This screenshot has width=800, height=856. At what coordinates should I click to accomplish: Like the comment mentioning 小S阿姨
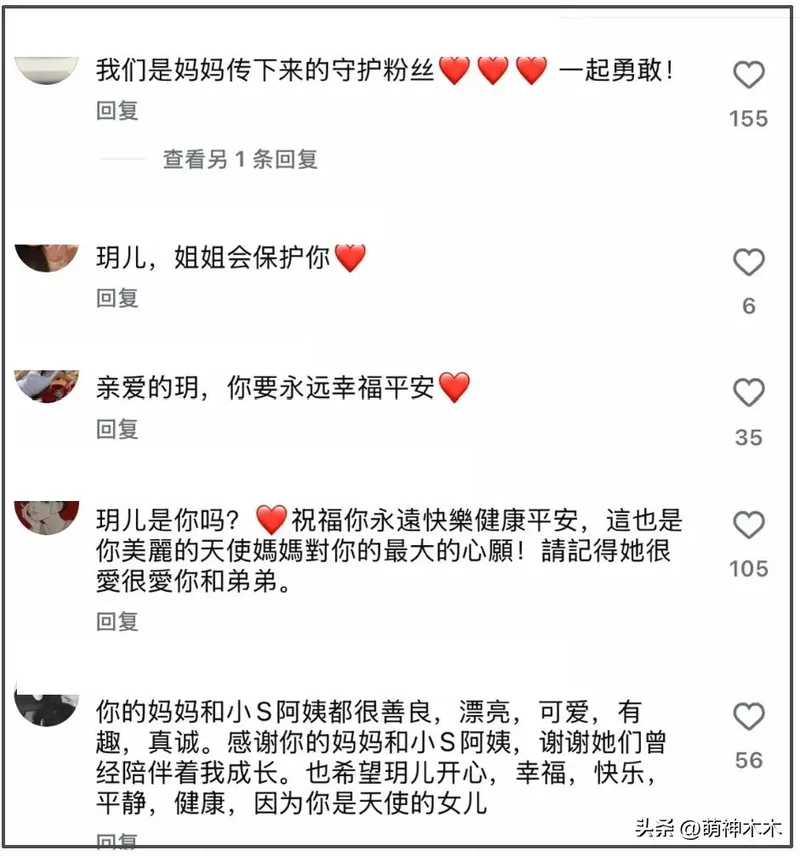click(x=748, y=716)
